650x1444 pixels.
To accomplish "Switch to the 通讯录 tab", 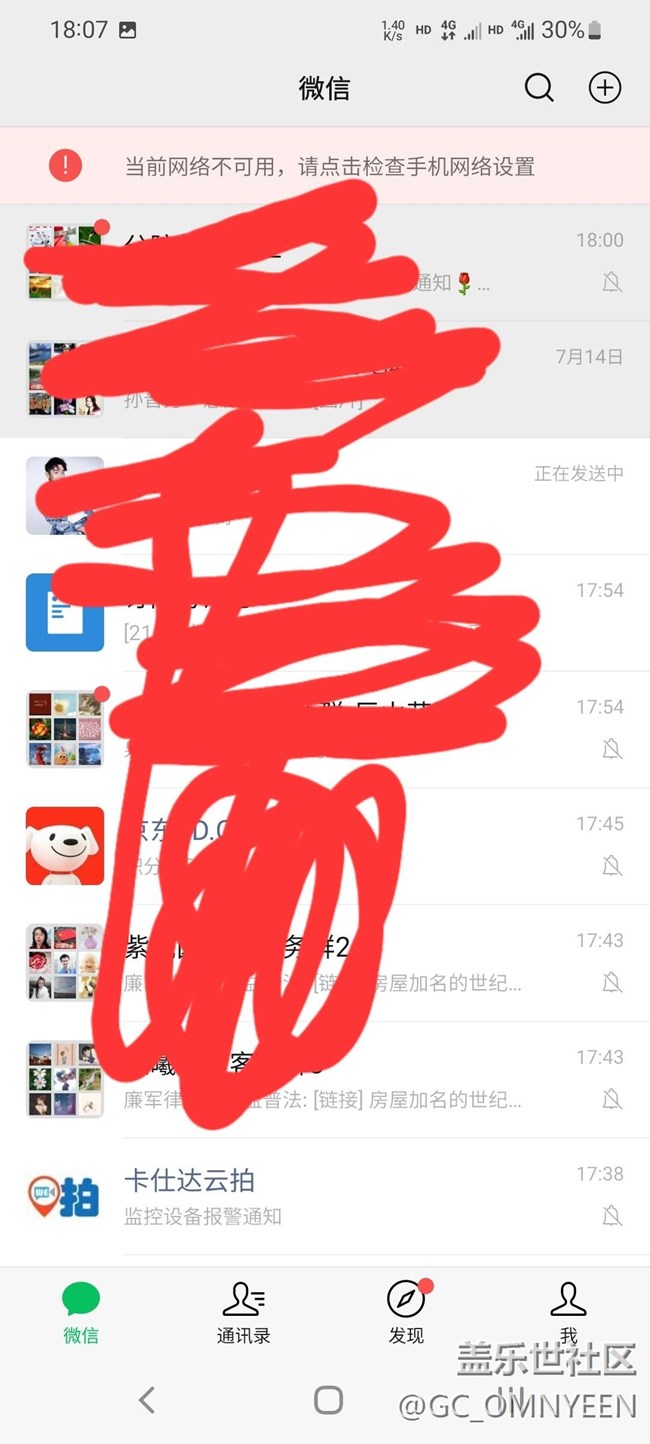I will [243, 1312].
